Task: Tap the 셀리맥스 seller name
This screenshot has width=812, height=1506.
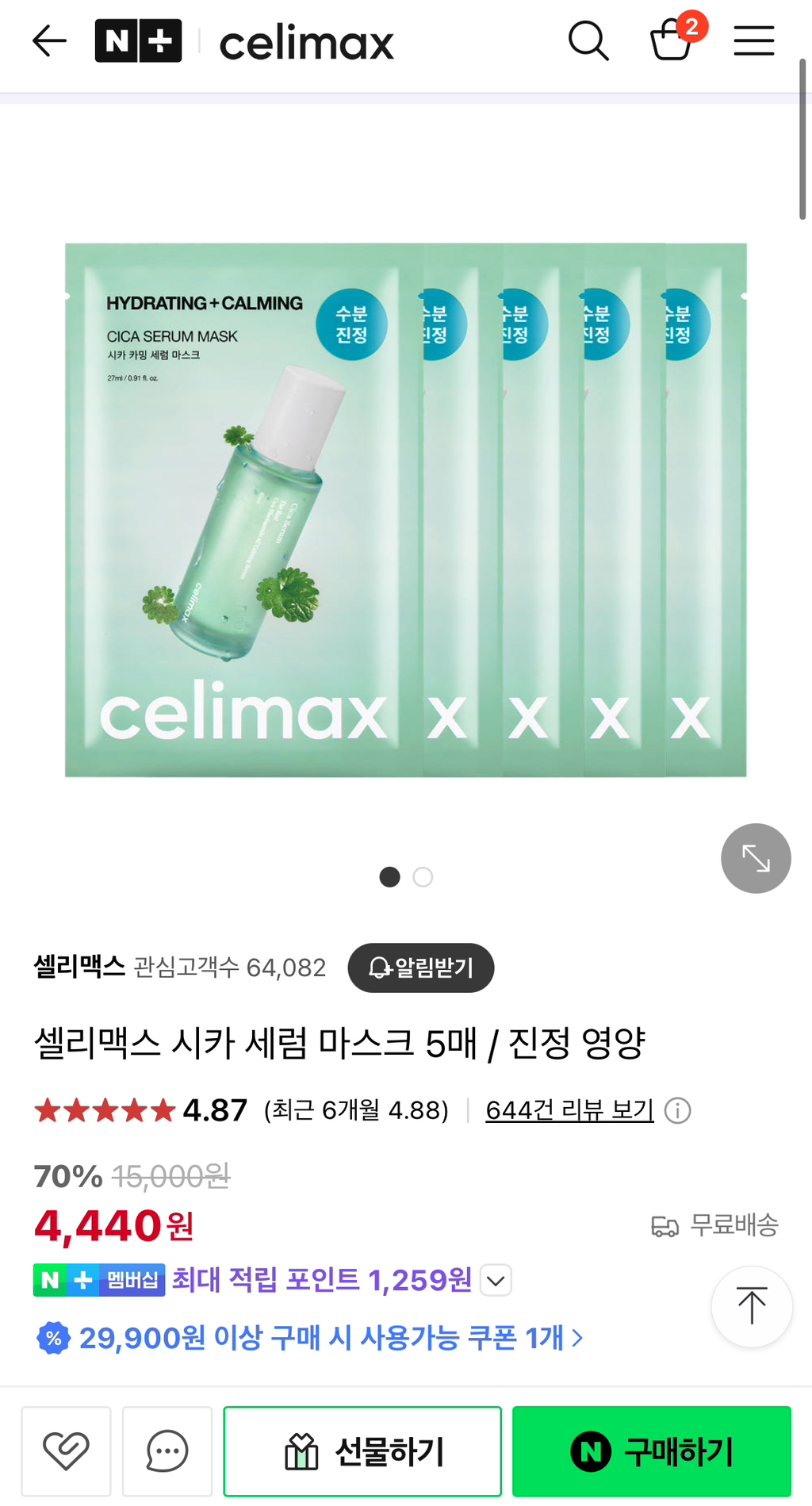Action: click(x=79, y=966)
